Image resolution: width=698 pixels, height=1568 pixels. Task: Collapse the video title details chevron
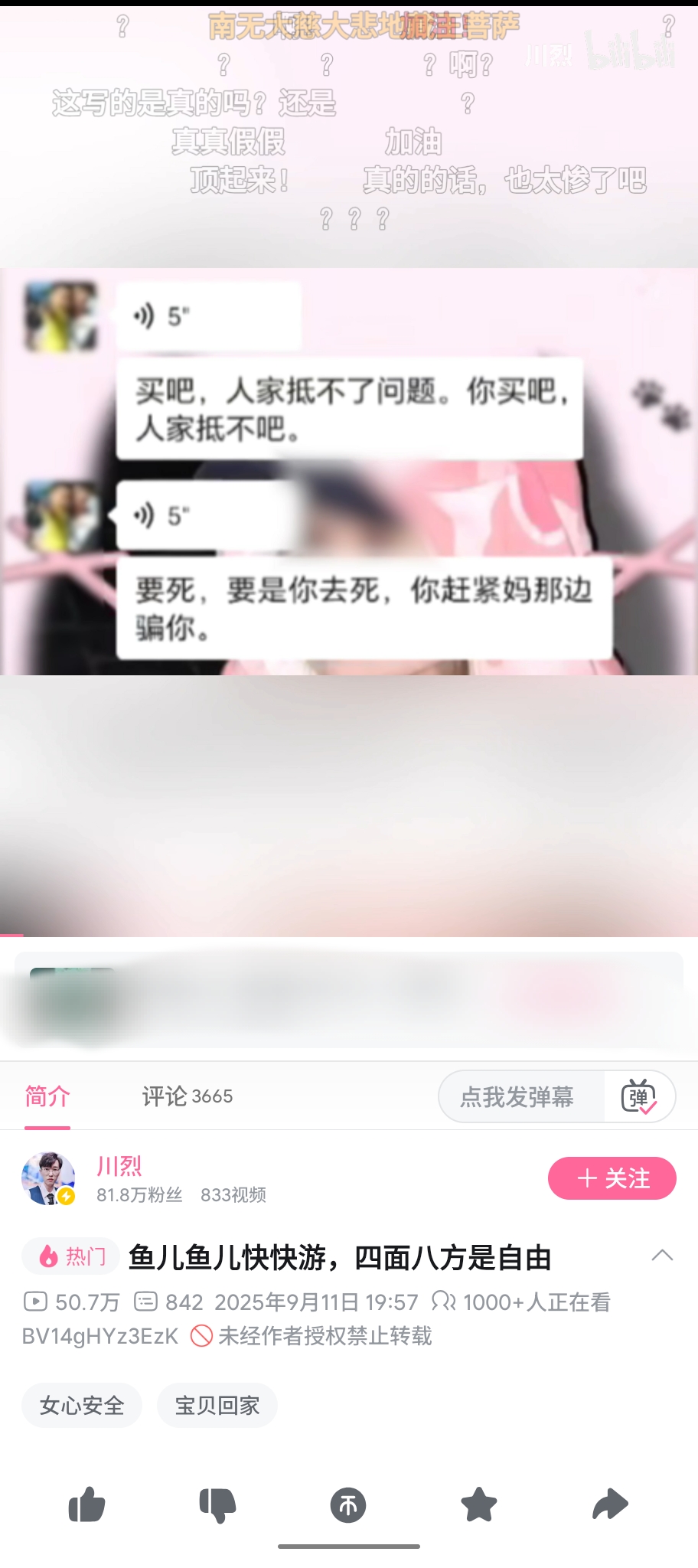[662, 1256]
